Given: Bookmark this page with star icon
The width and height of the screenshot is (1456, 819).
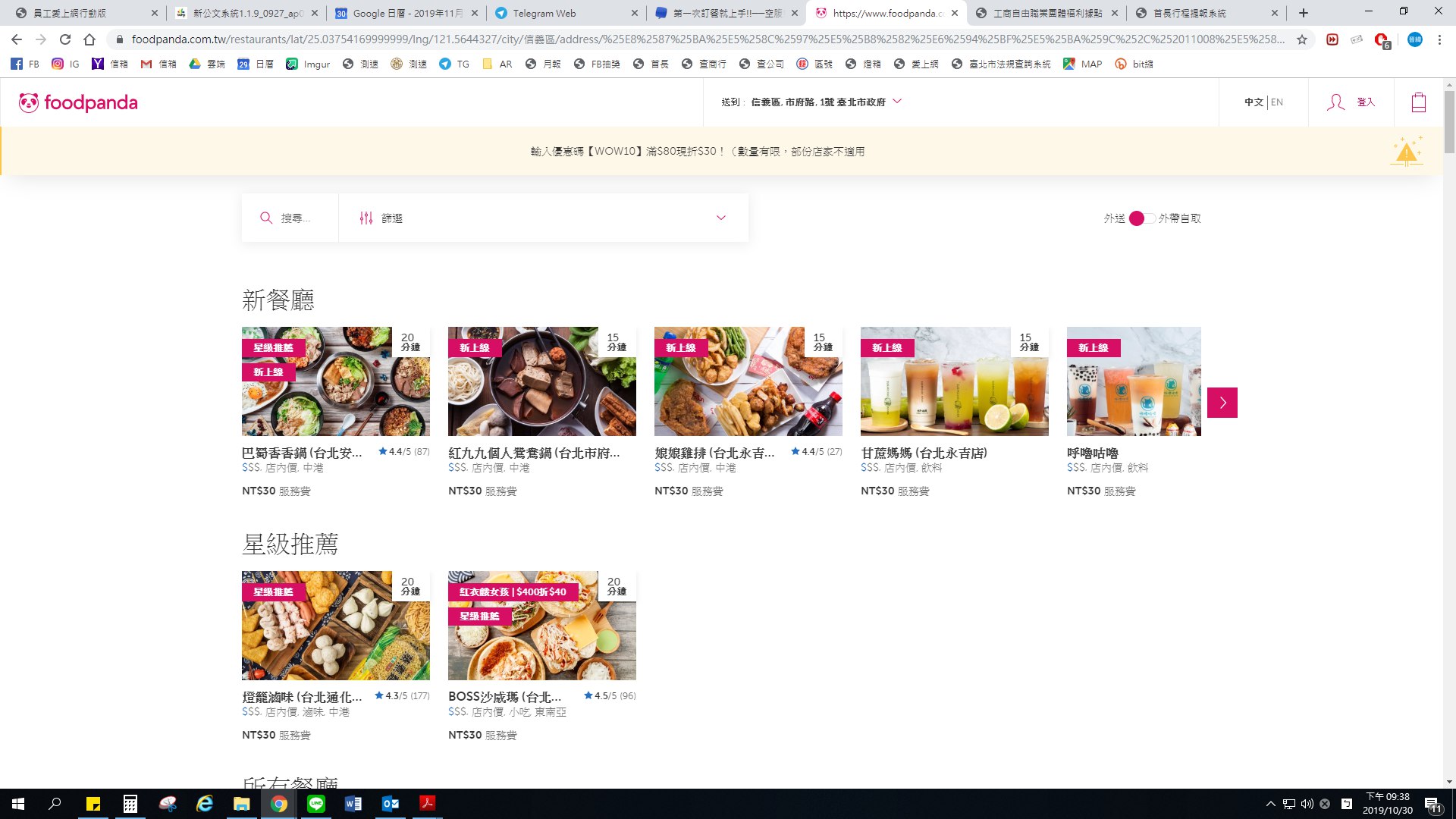Looking at the screenshot, I should (1302, 39).
